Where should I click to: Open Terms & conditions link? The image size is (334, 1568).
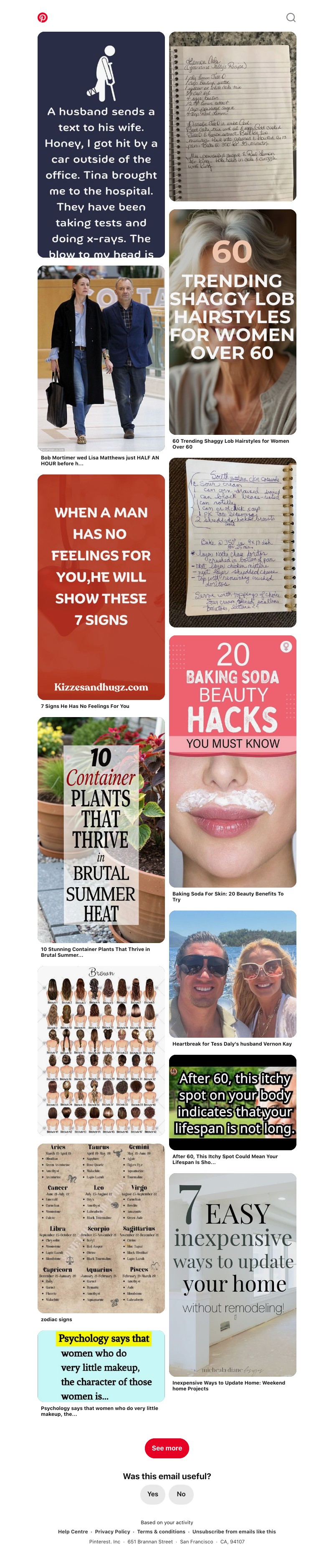161,1531
